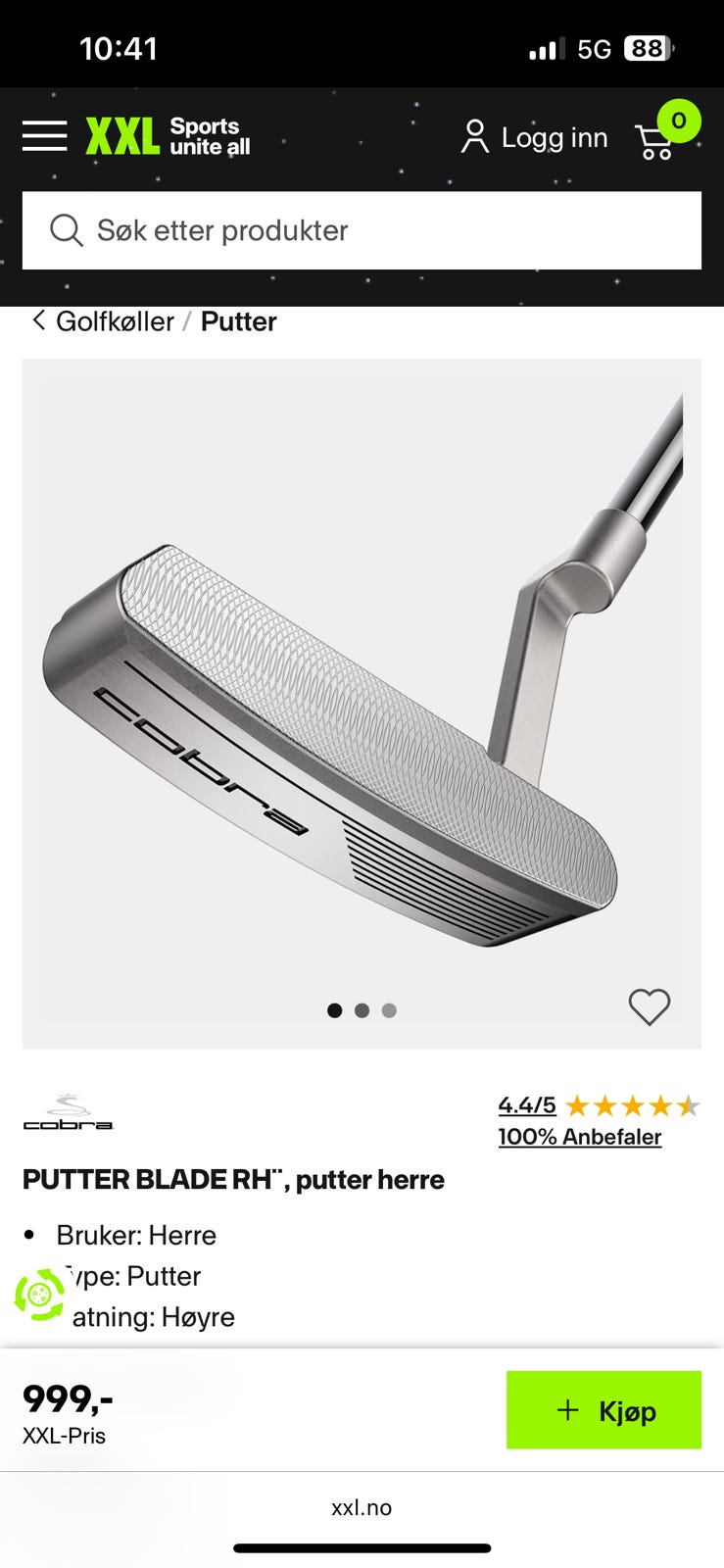Image resolution: width=724 pixels, height=1568 pixels.
Task: Open the Putter breadcrumb link
Action: click(x=238, y=321)
